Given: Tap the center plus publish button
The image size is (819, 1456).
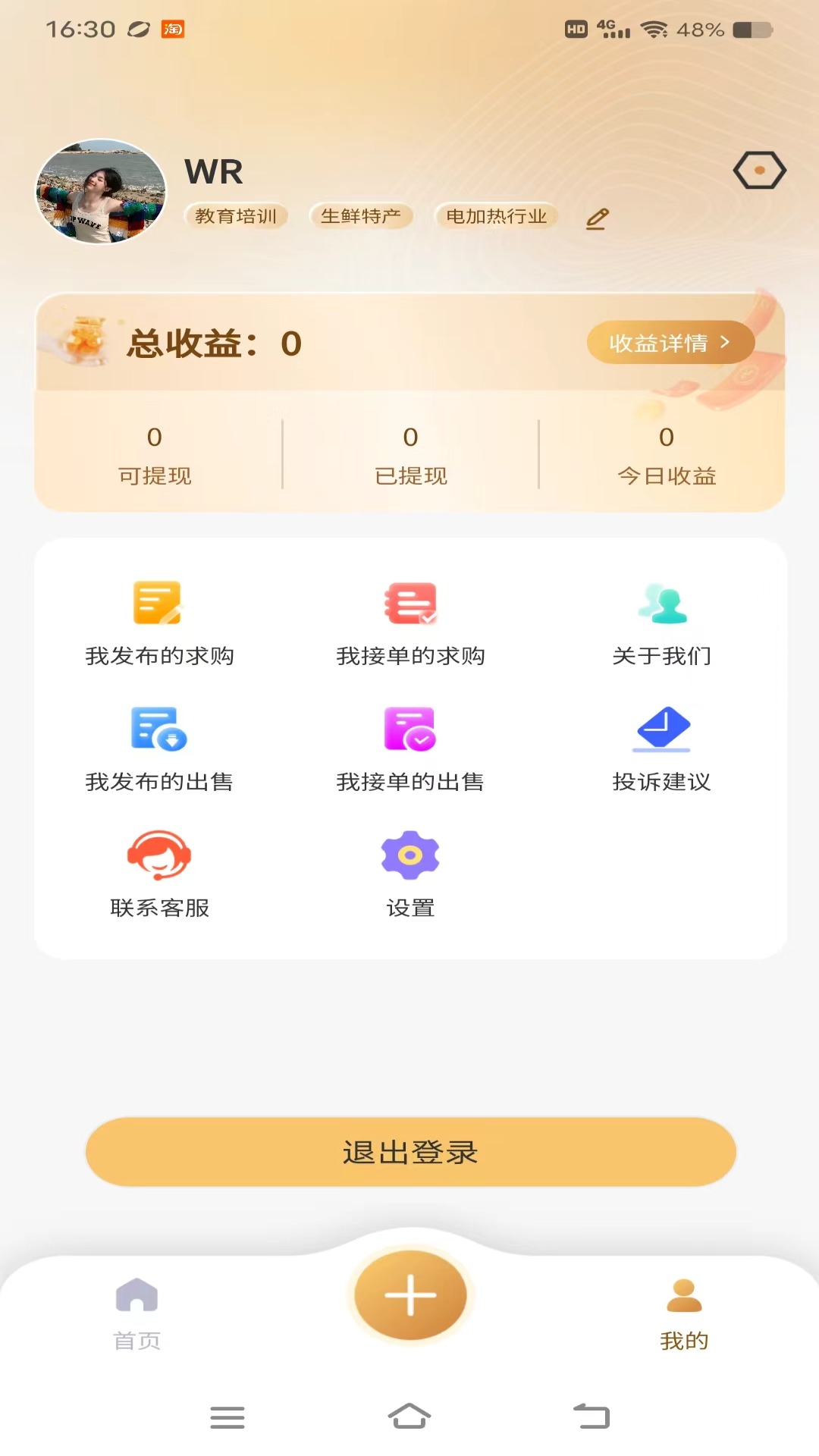Looking at the screenshot, I should [410, 1294].
